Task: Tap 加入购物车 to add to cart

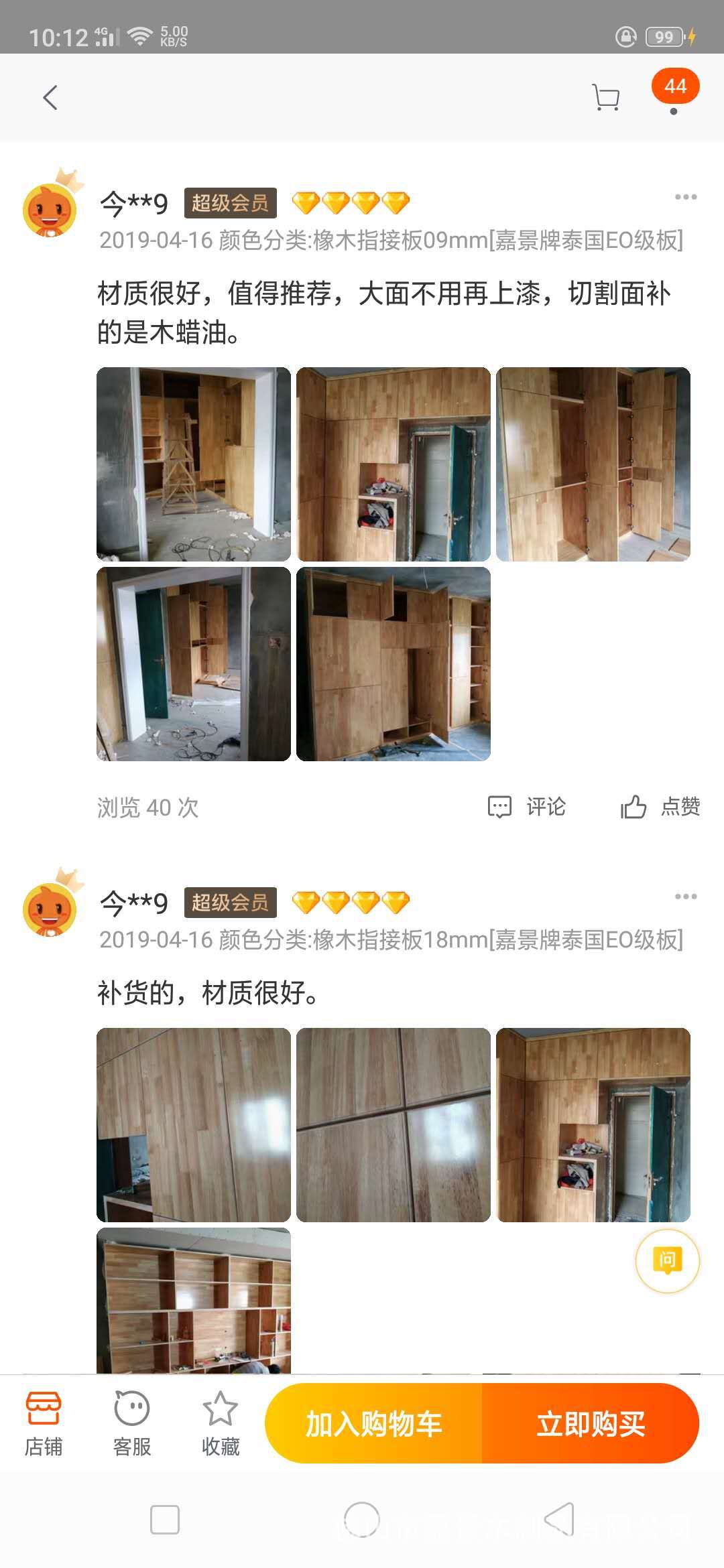Action: click(x=373, y=1423)
